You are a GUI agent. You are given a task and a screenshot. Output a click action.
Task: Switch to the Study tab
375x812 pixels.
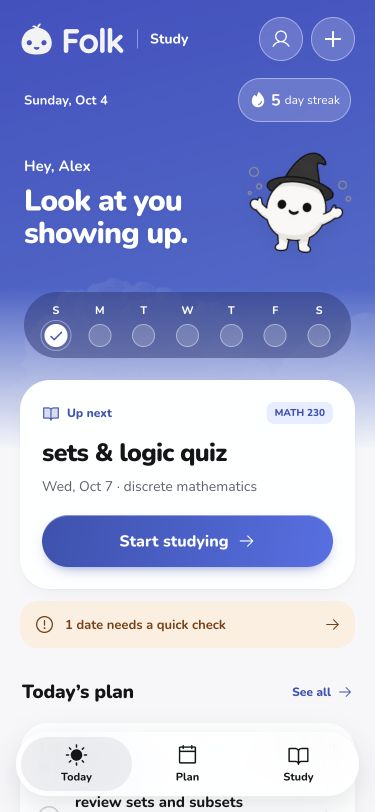pos(298,764)
